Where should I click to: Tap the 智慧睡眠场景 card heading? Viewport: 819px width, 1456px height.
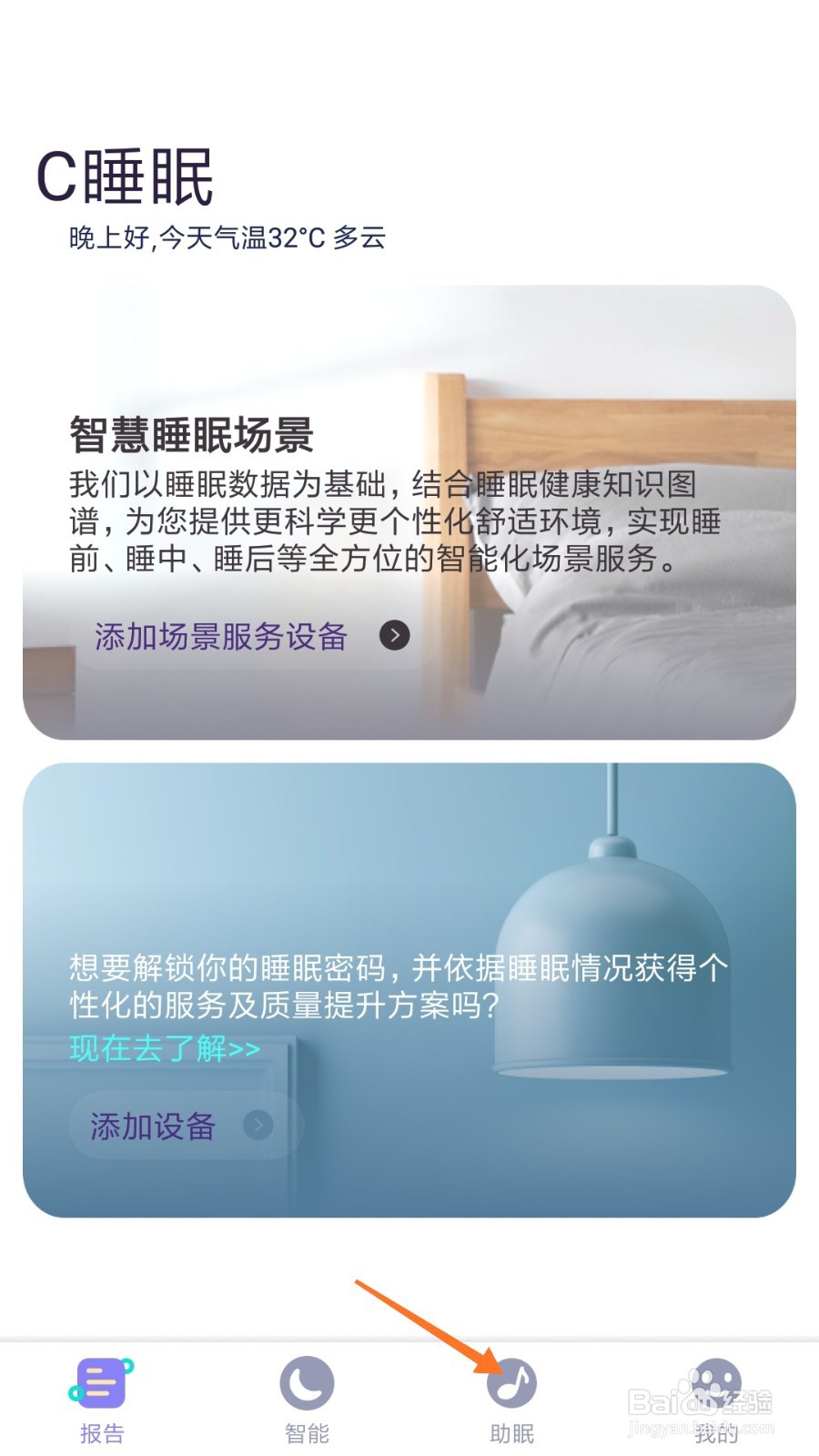coord(191,435)
